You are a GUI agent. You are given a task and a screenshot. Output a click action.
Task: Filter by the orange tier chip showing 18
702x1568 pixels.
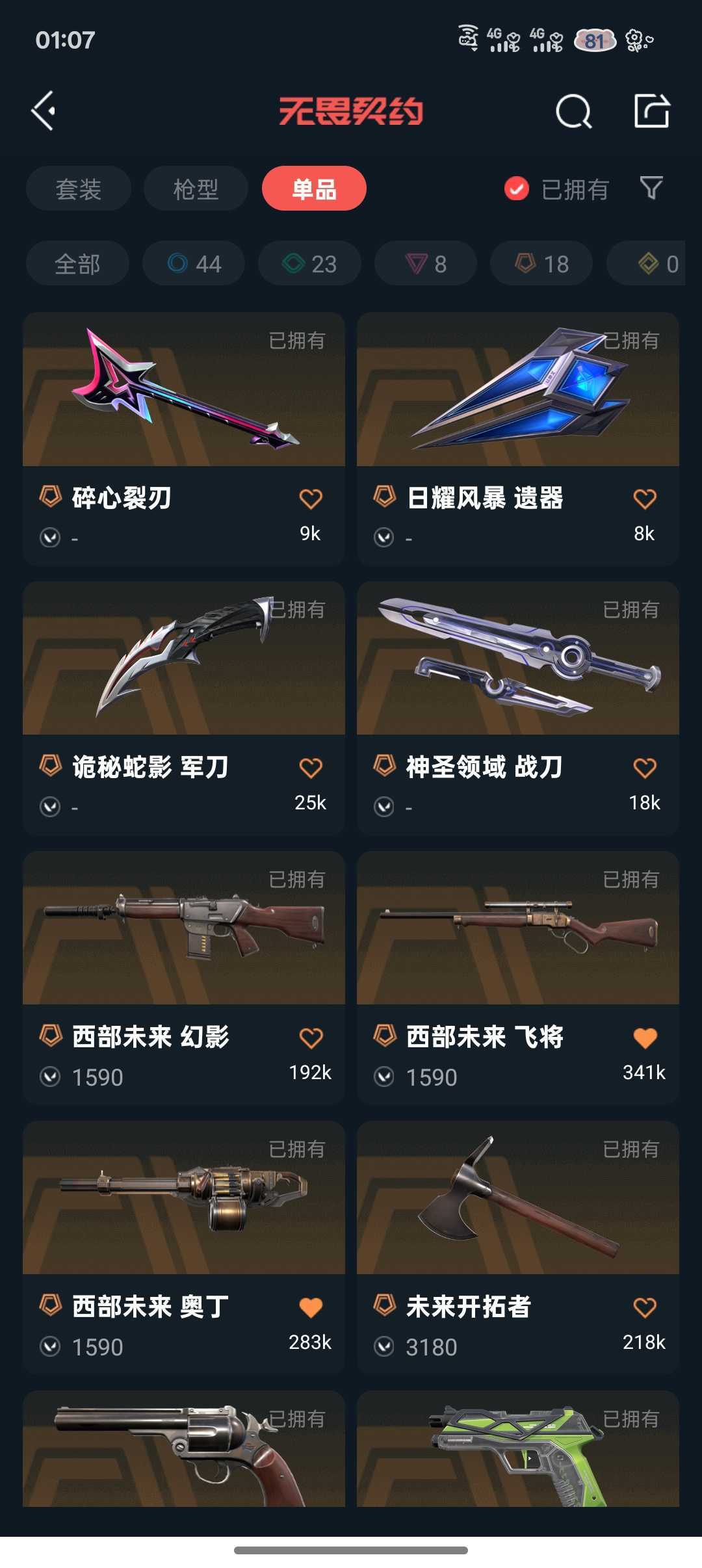coord(541,264)
